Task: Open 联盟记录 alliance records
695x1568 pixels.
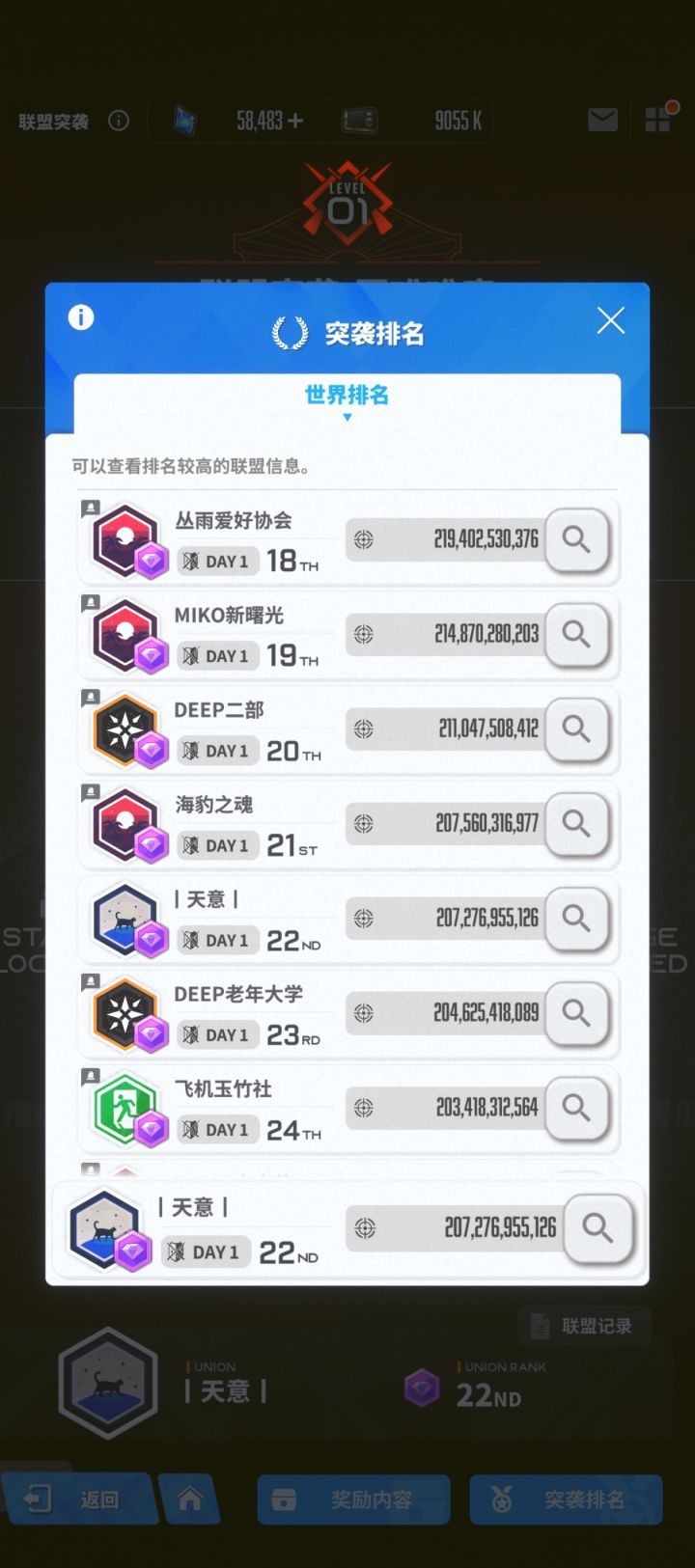Action: [x=584, y=1325]
